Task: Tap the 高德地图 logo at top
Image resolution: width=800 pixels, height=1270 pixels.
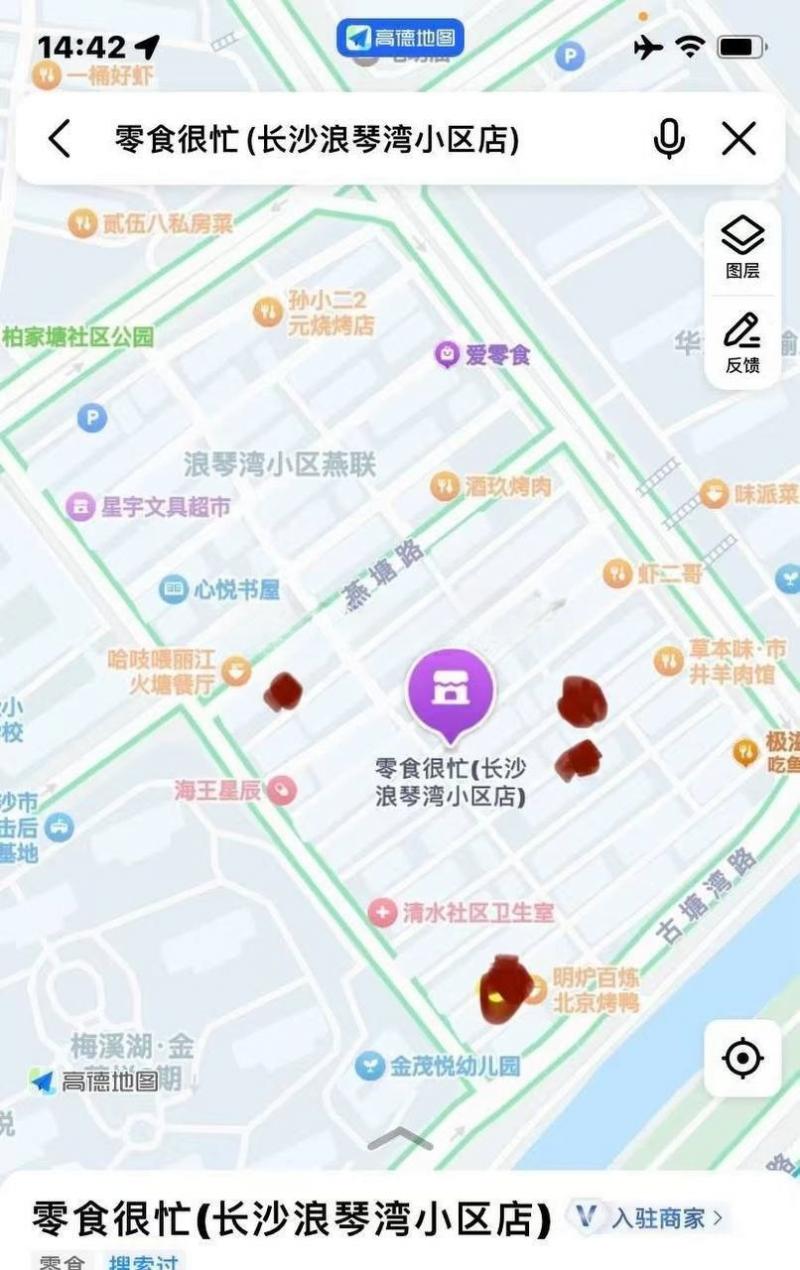Action: [x=400, y=36]
